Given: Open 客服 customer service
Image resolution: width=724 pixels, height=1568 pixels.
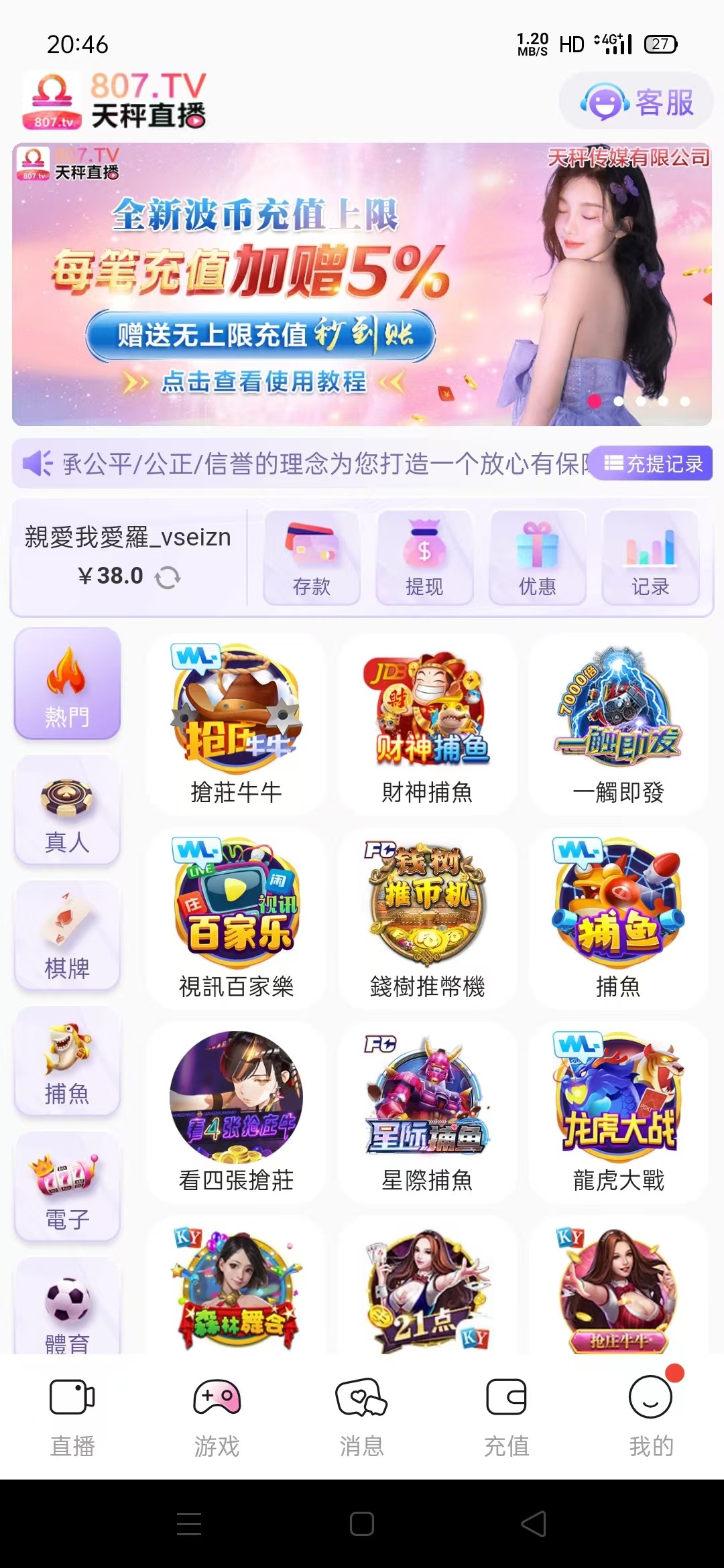Looking at the screenshot, I should point(636,103).
